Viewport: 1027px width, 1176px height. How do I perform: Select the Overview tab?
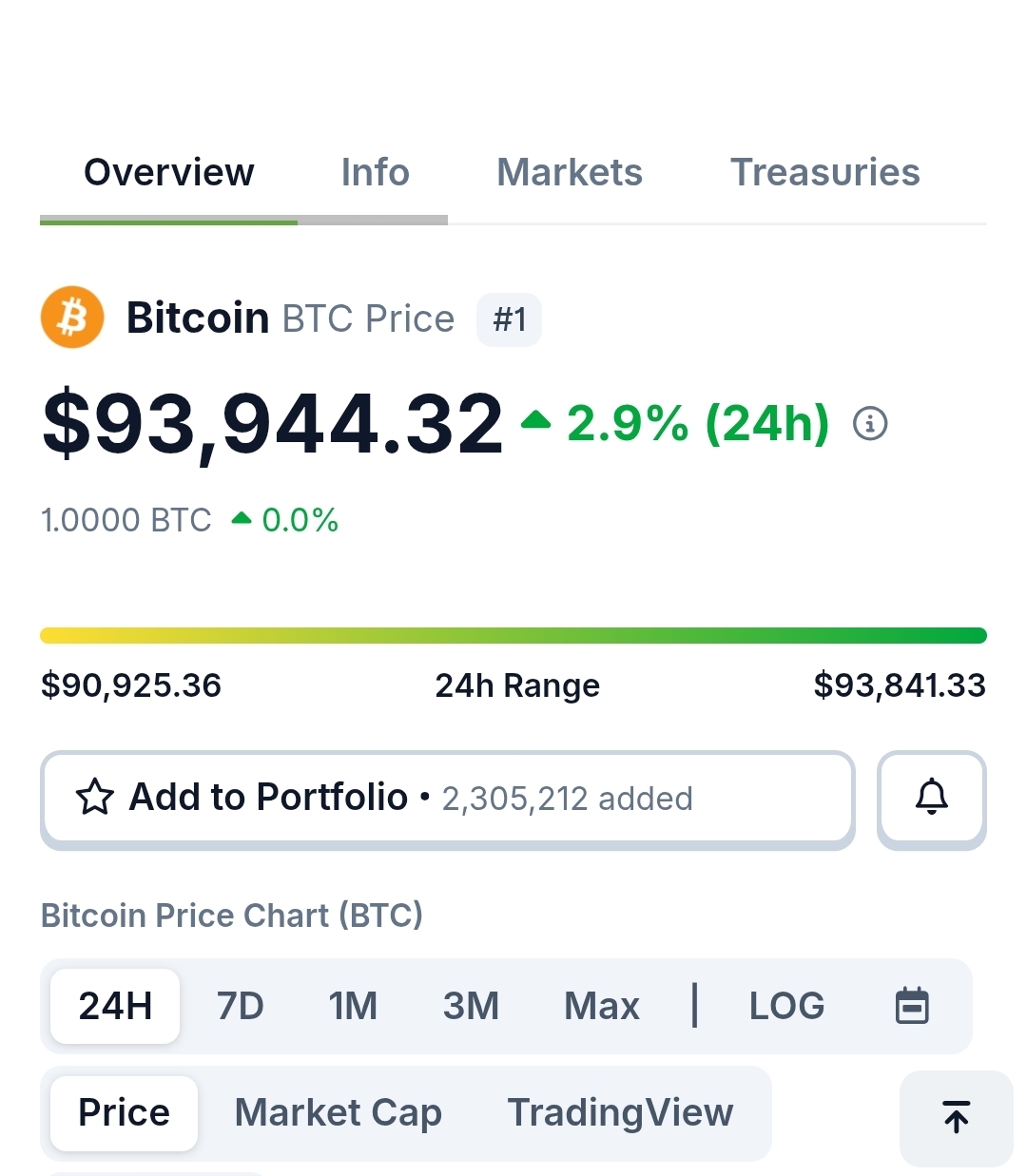tap(169, 173)
